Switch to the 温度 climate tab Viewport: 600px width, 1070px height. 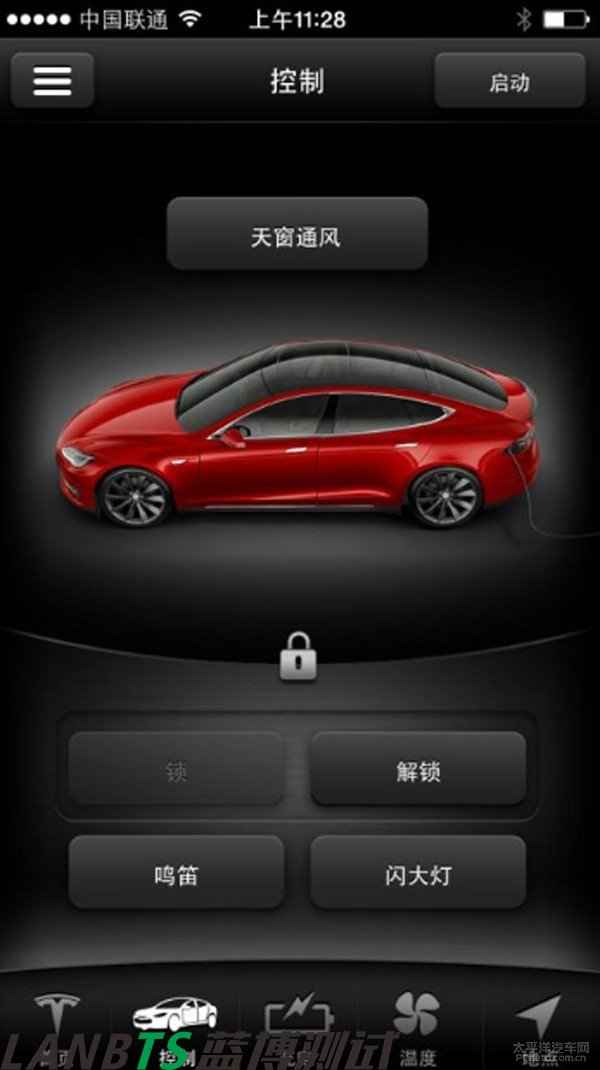(x=416, y=1025)
